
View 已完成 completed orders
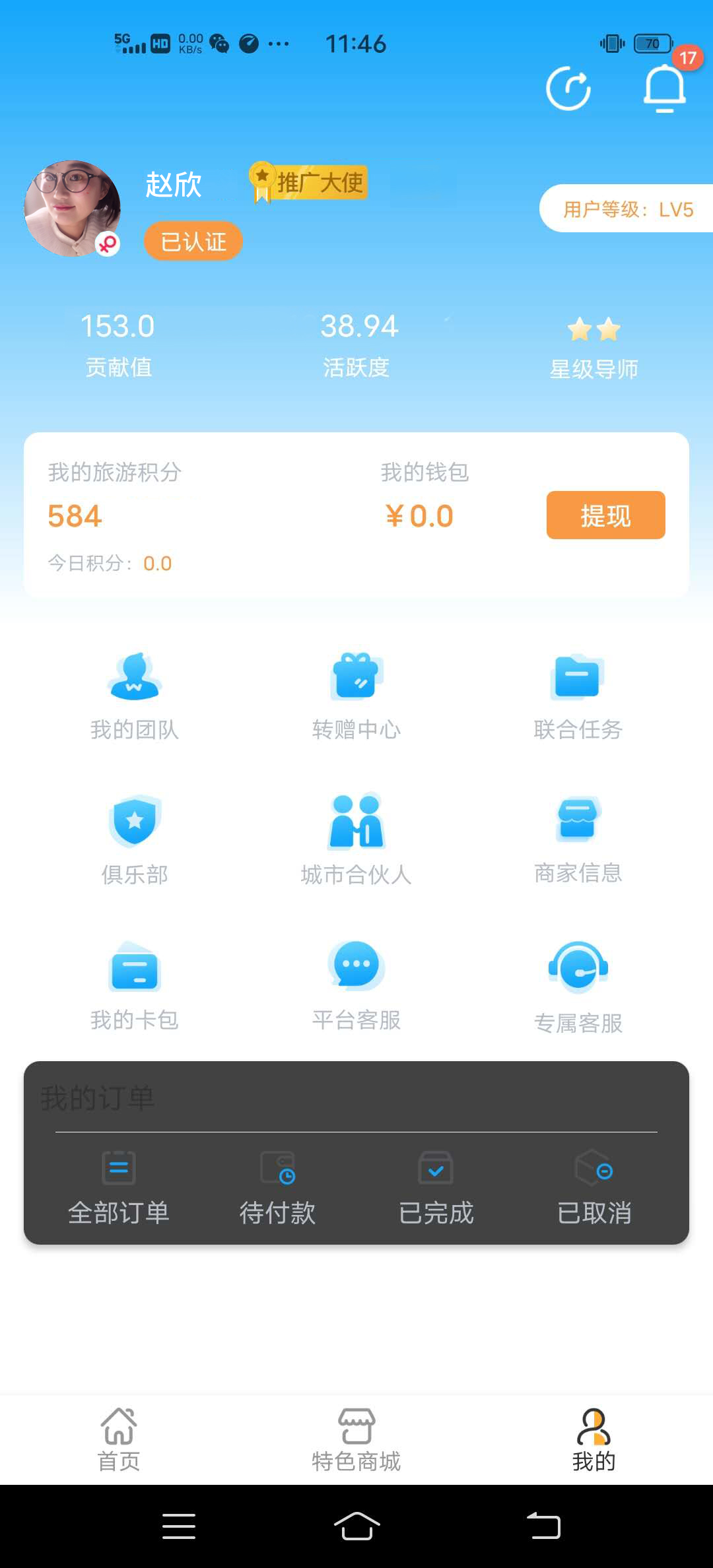[436, 1189]
